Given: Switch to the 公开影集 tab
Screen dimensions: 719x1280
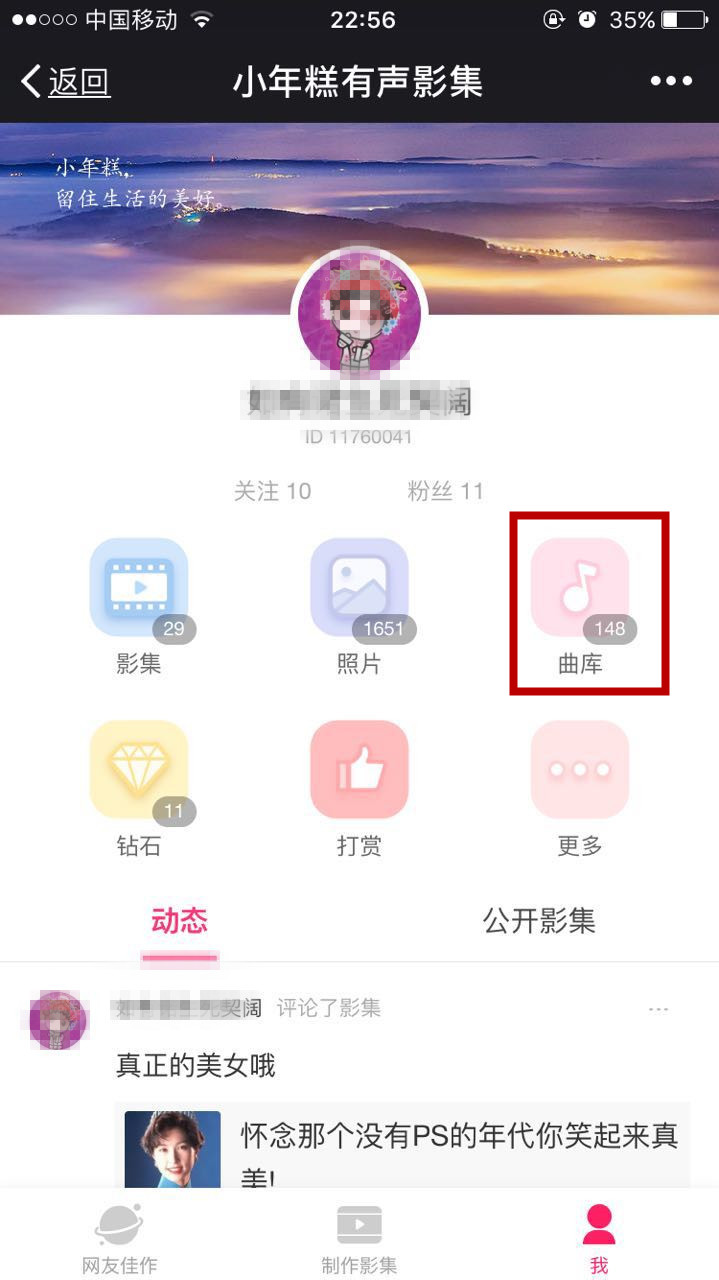Looking at the screenshot, I should 539,921.
